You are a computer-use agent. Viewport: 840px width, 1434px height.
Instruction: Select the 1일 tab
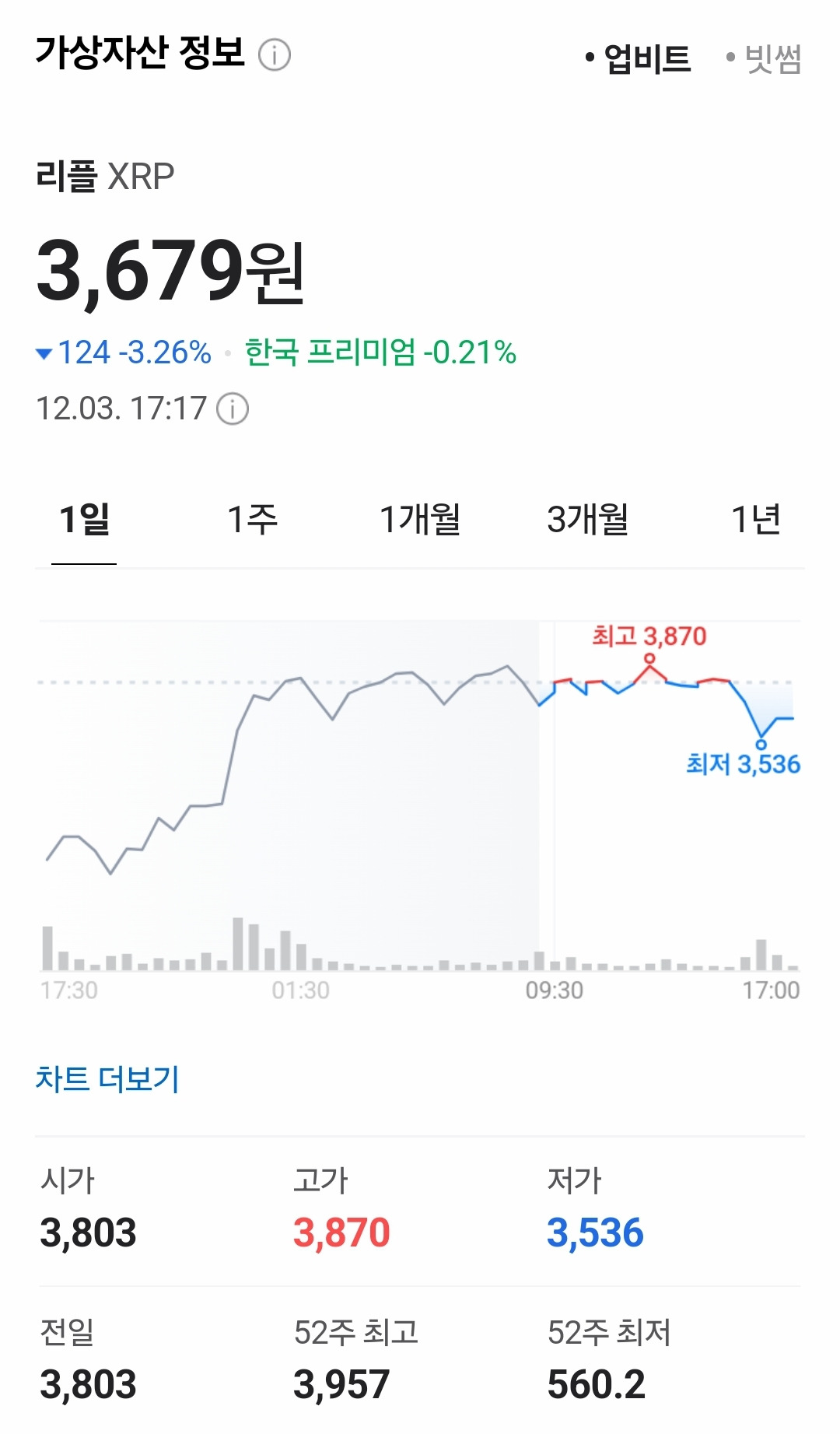coord(82,520)
